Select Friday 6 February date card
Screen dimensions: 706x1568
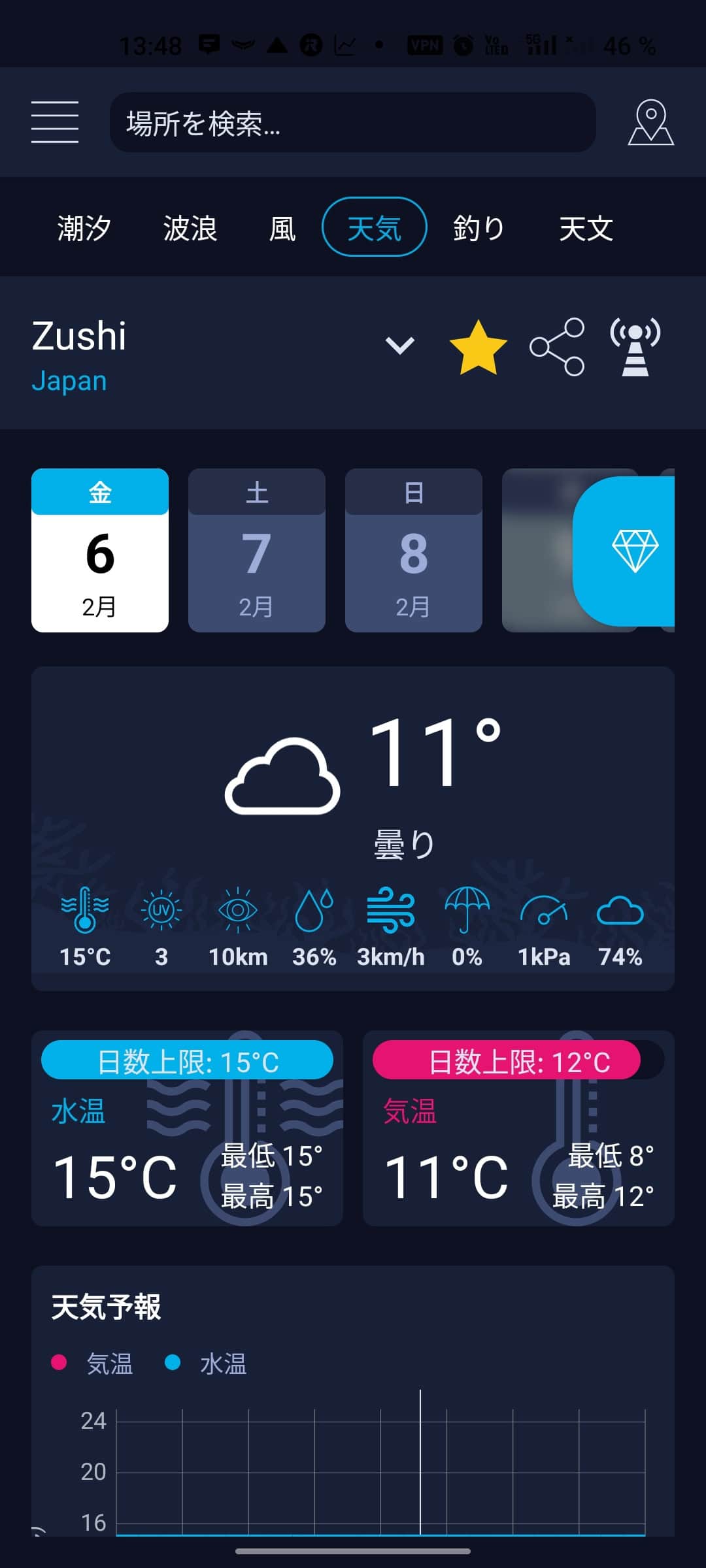(100, 550)
